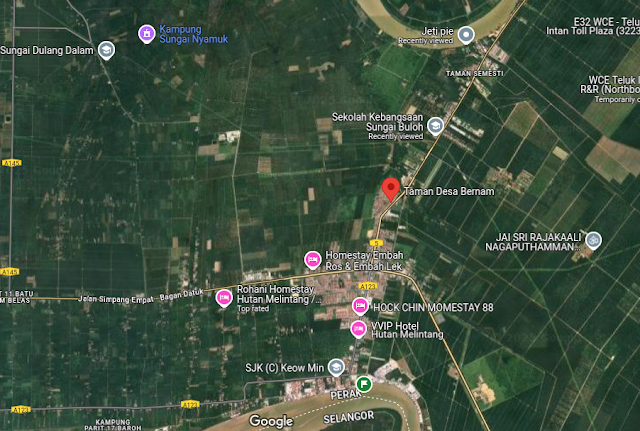Open the Jeti pie place marker
This screenshot has height=431, width=640.
click(466, 33)
